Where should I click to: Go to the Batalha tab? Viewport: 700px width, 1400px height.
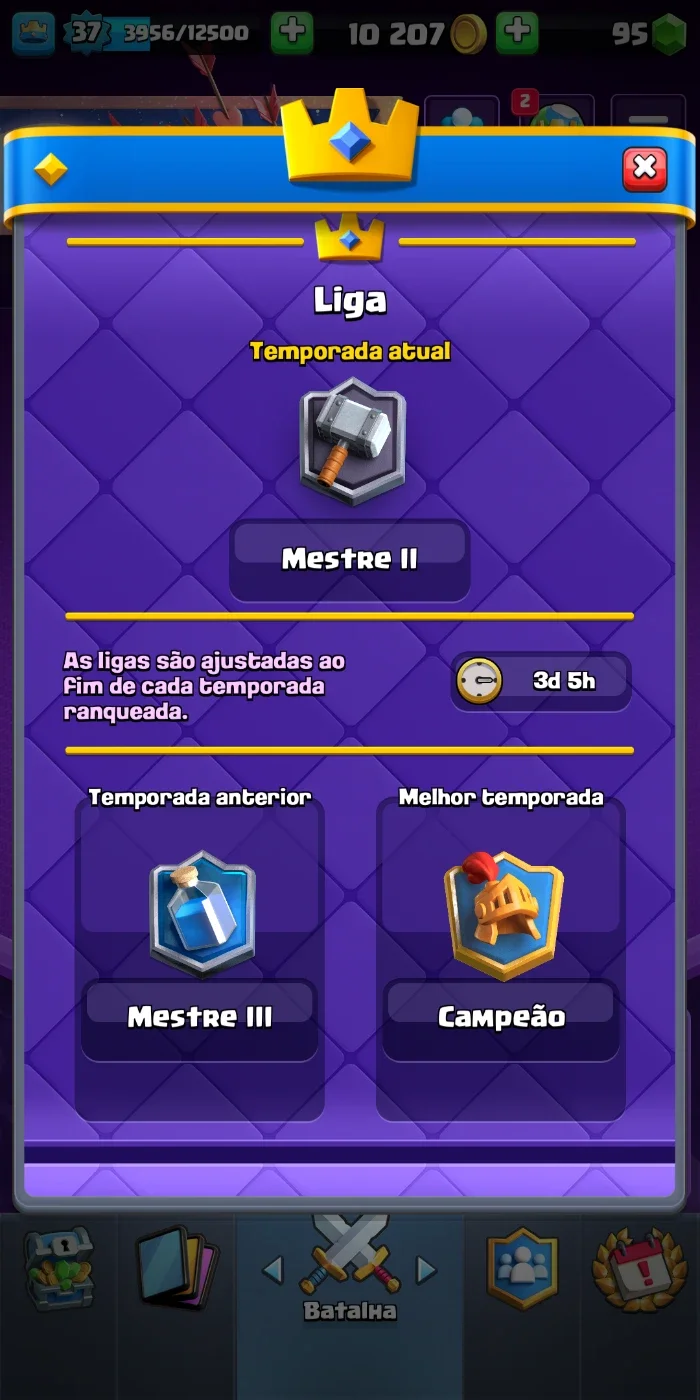point(350,1270)
